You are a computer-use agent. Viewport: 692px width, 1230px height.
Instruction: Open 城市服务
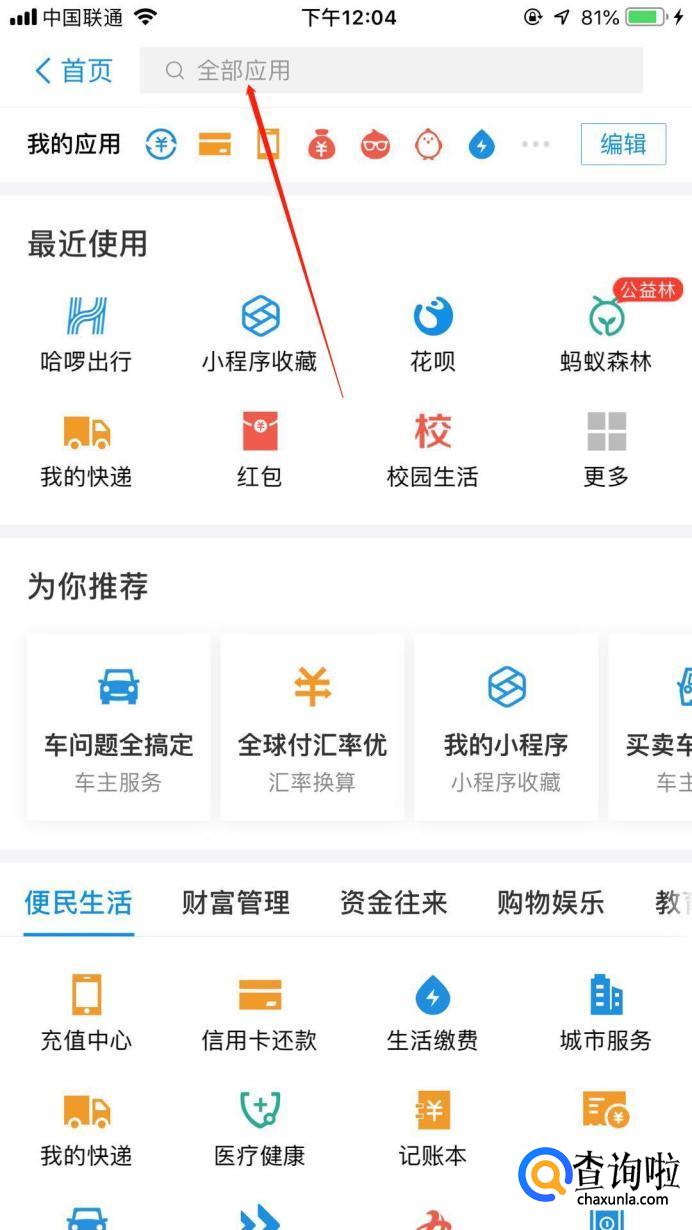606,1011
